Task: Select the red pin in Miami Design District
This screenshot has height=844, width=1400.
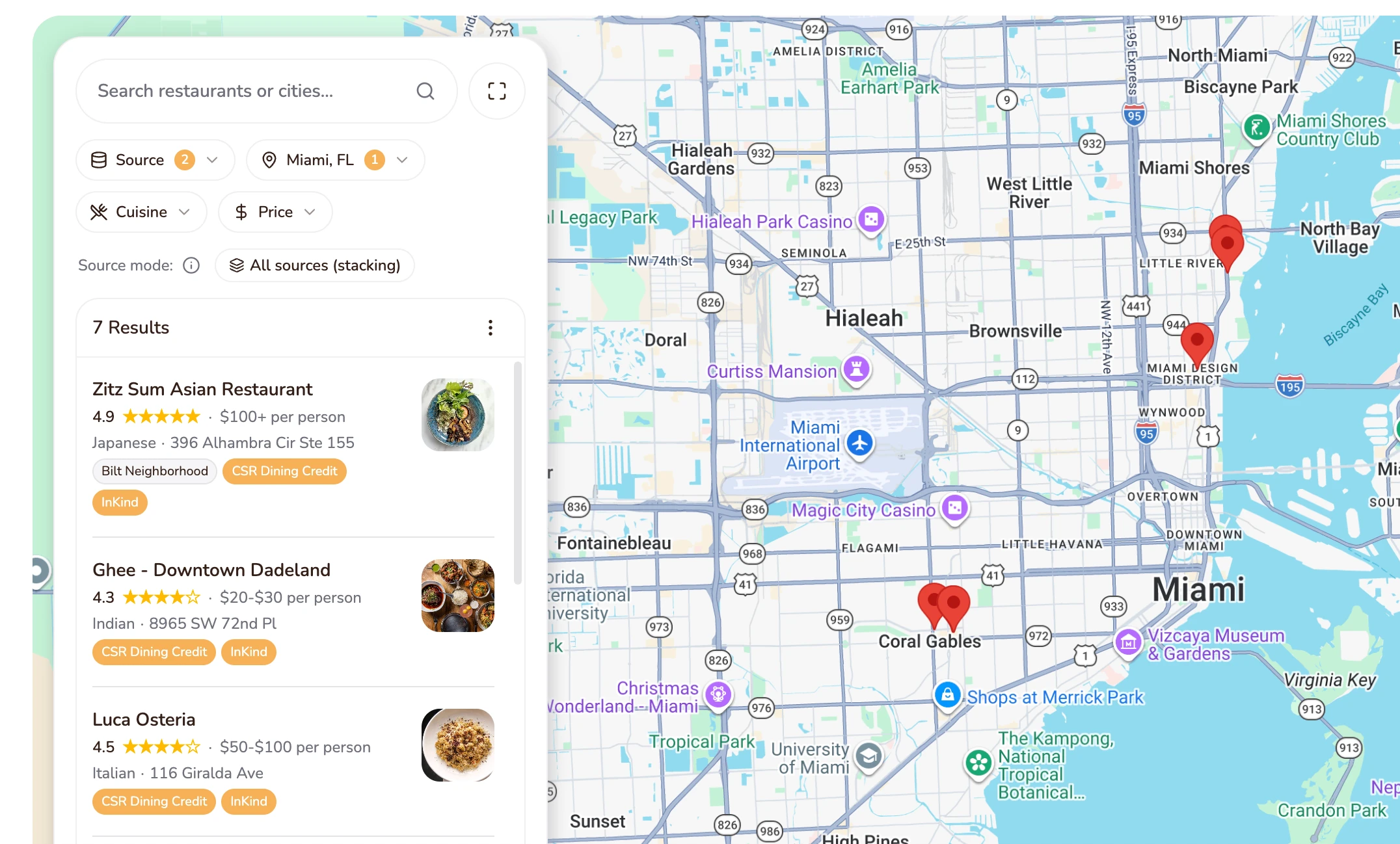Action: tap(1196, 341)
